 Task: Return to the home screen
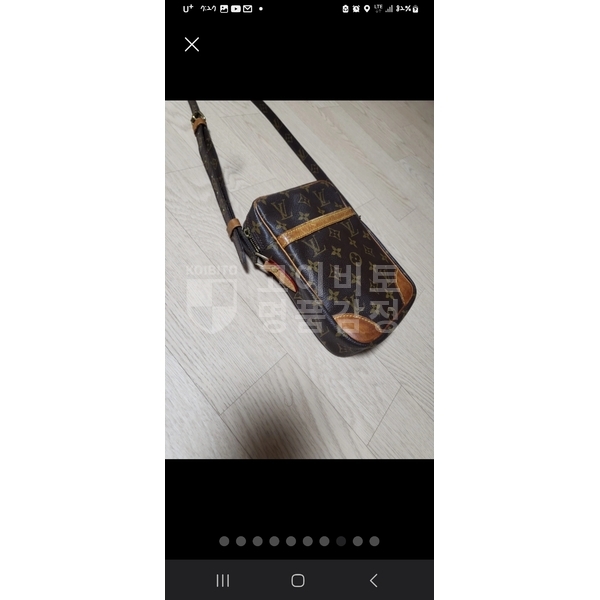coord(298,580)
